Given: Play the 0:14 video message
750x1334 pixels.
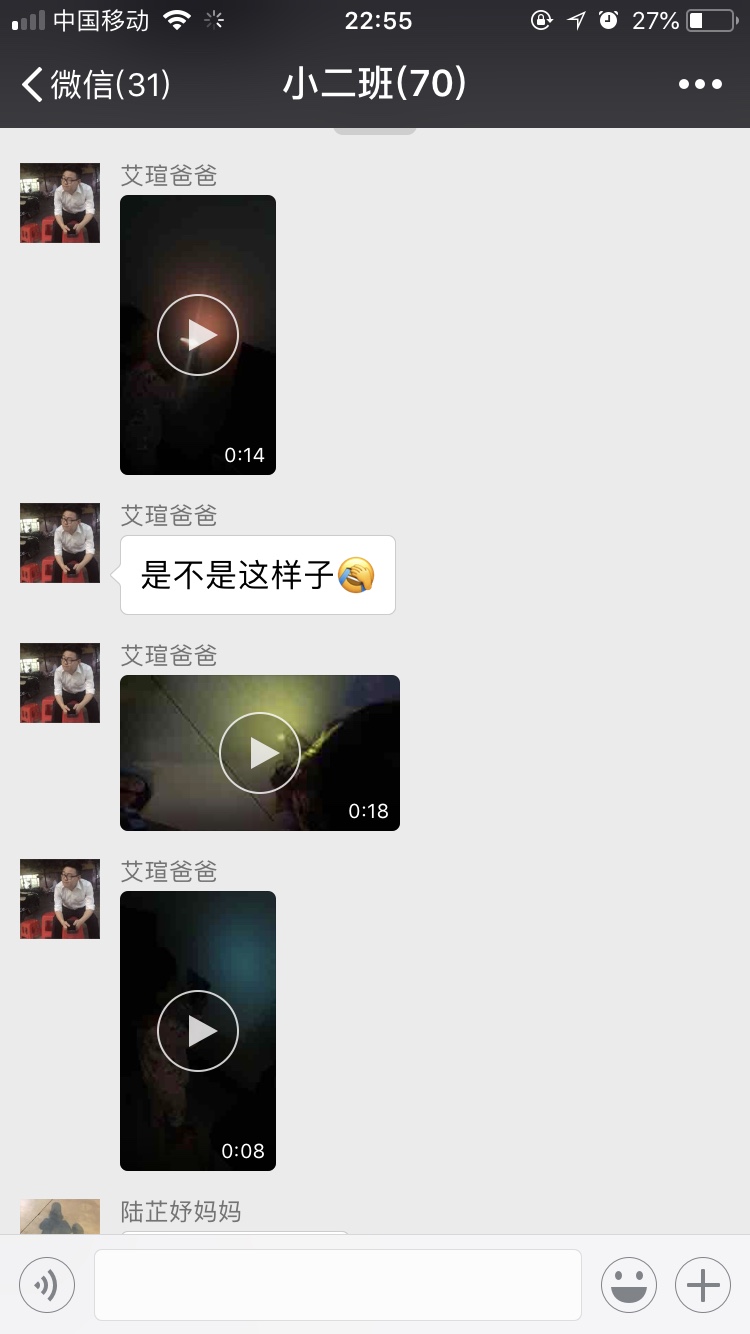Looking at the screenshot, I should [x=198, y=335].
